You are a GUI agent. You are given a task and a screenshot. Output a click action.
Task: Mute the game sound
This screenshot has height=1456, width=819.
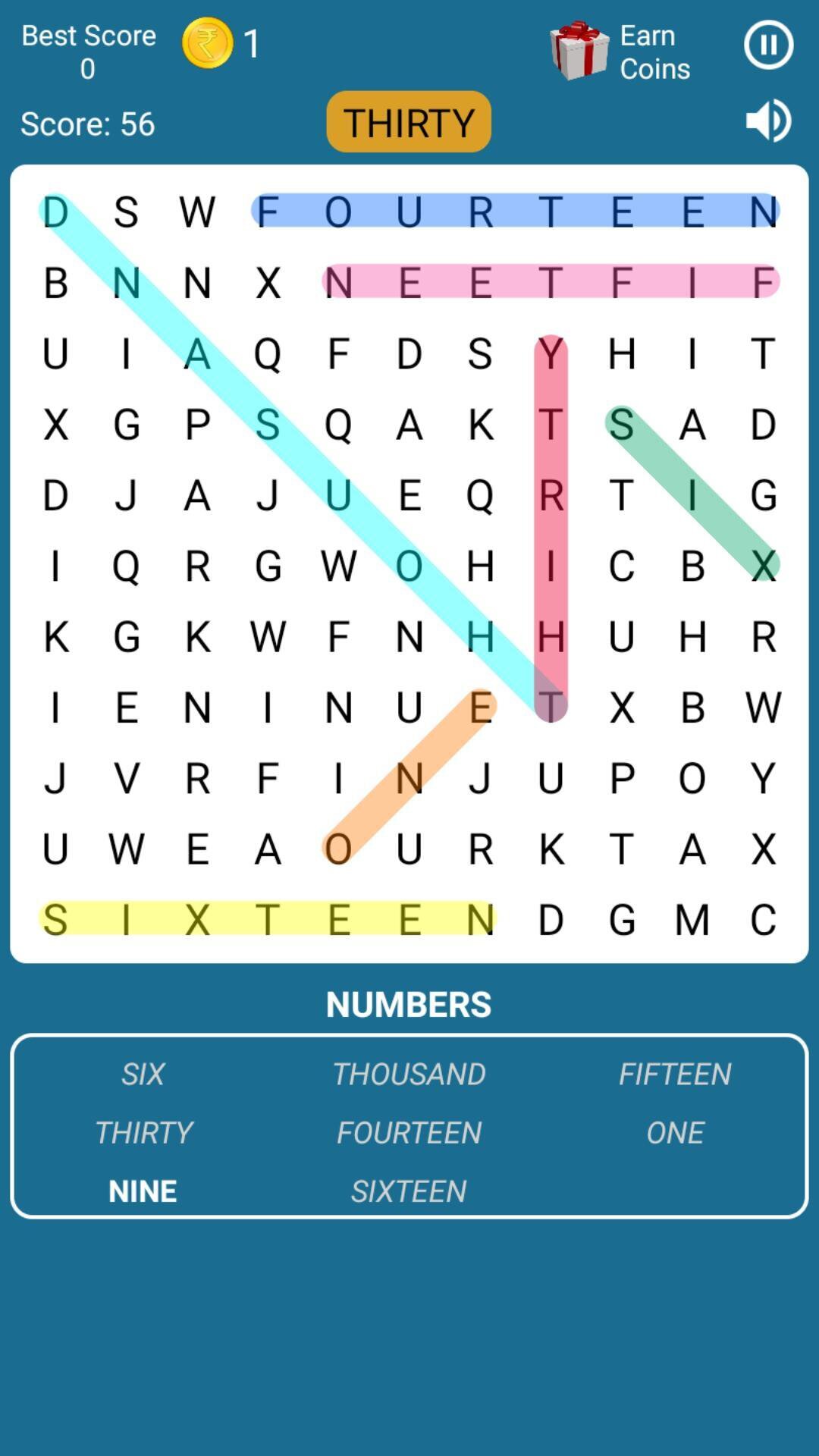pyautogui.click(x=768, y=121)
